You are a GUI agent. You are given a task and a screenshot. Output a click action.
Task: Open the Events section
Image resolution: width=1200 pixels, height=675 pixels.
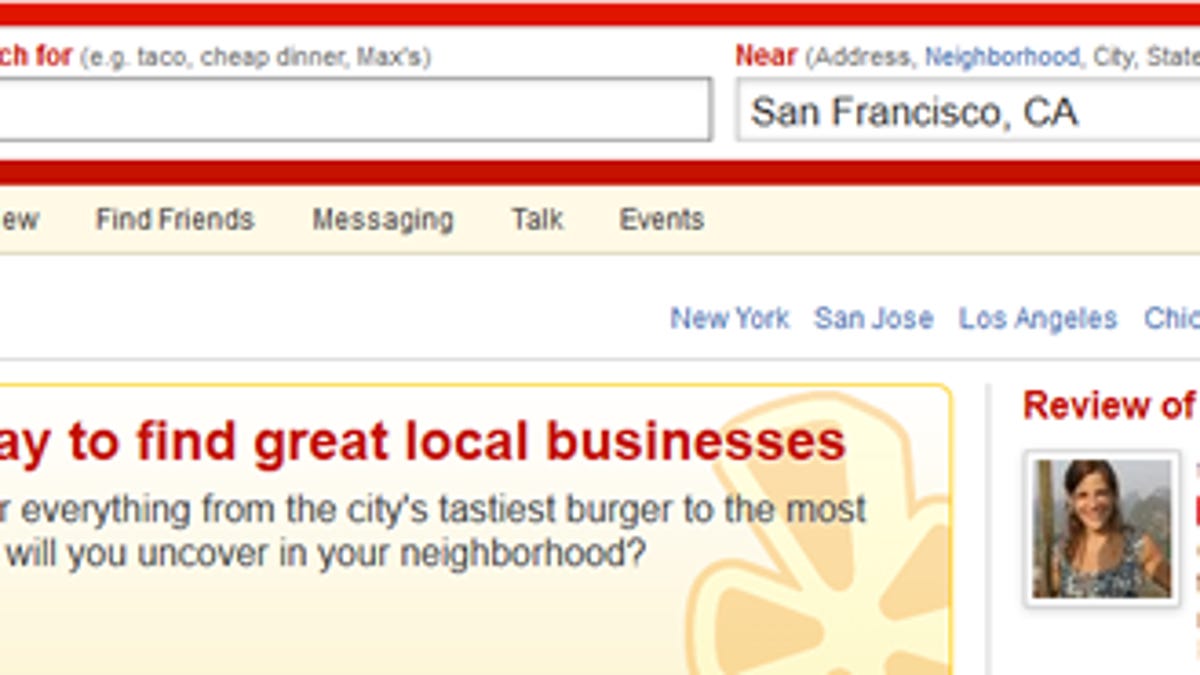tap(661, 219)
